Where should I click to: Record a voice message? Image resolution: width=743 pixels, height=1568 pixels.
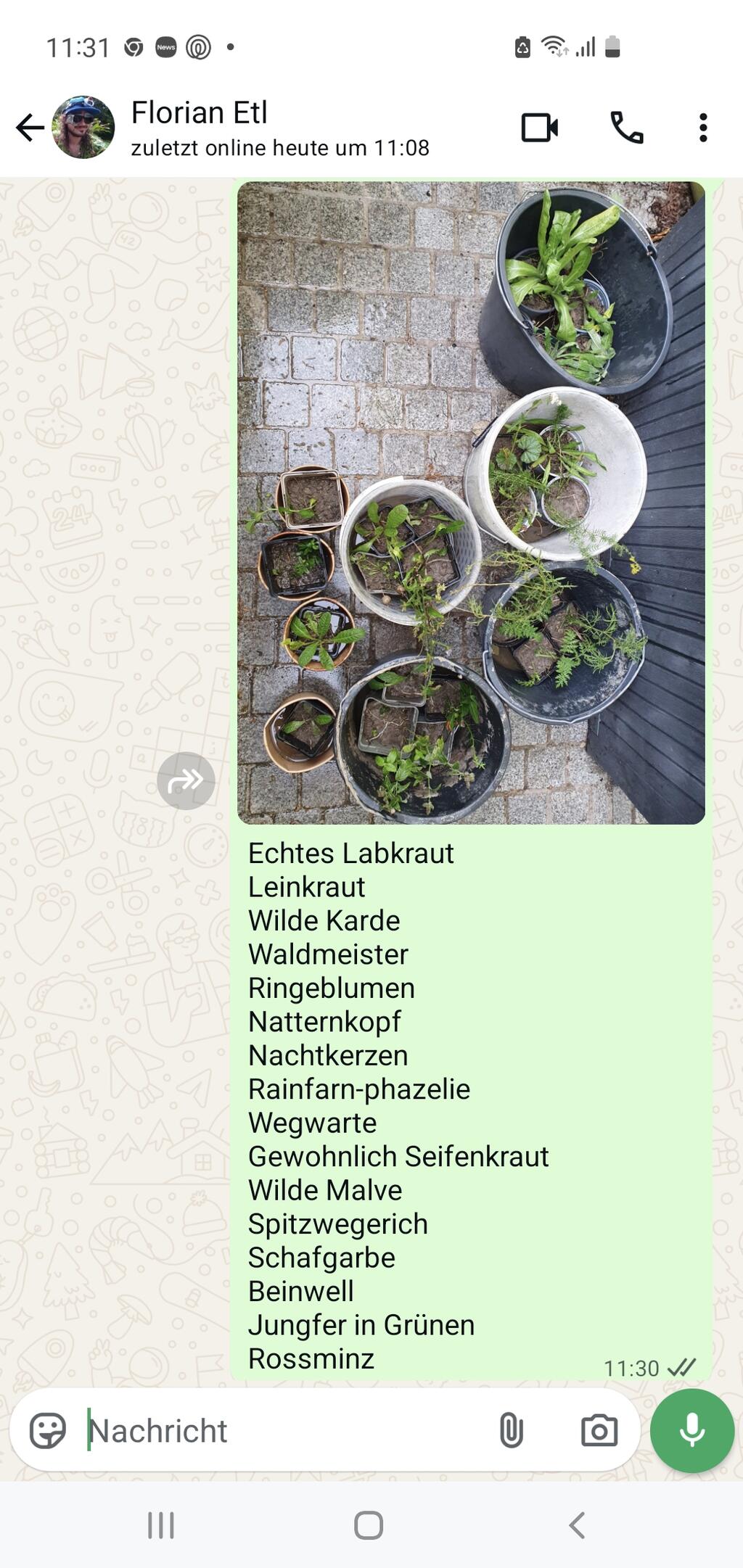coord(691,1430)
